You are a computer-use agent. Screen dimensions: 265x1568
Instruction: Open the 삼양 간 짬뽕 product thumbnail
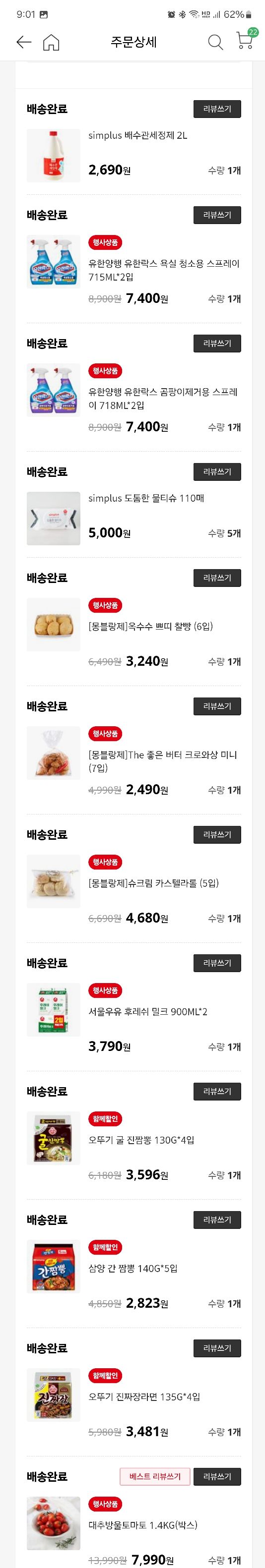[54, 1266]
